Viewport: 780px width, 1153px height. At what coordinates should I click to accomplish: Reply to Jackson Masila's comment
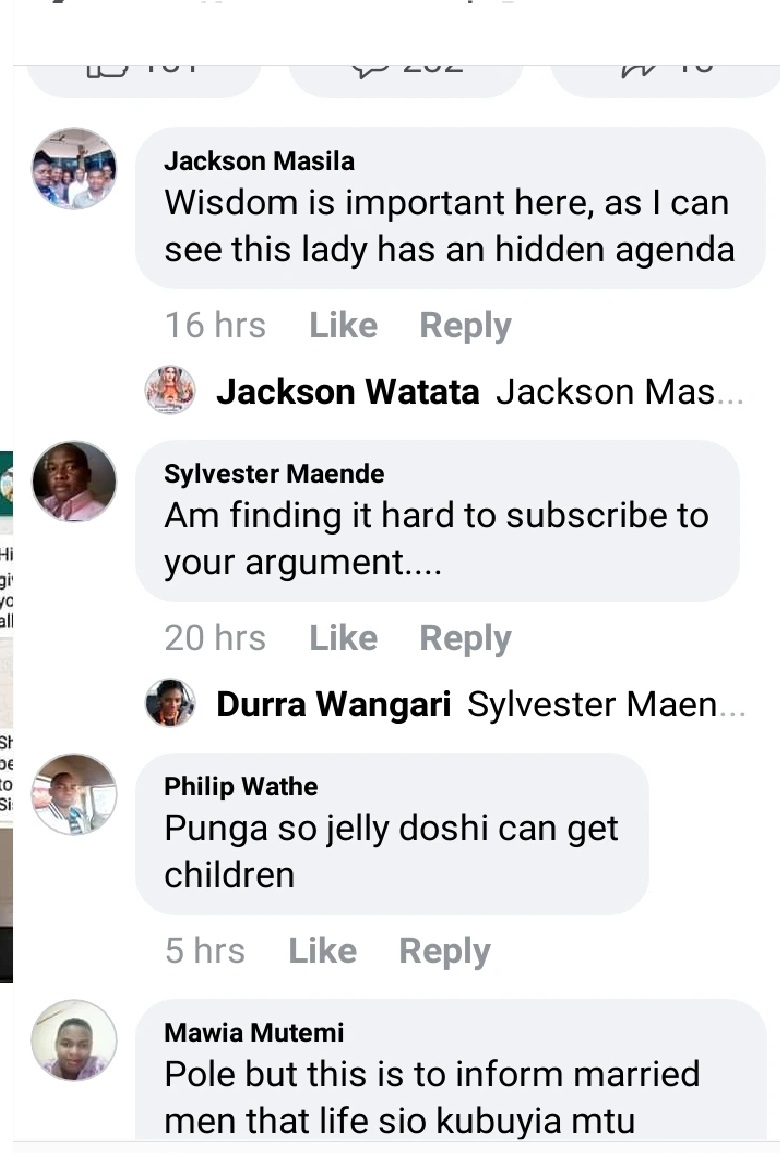[x=465, y=325]
